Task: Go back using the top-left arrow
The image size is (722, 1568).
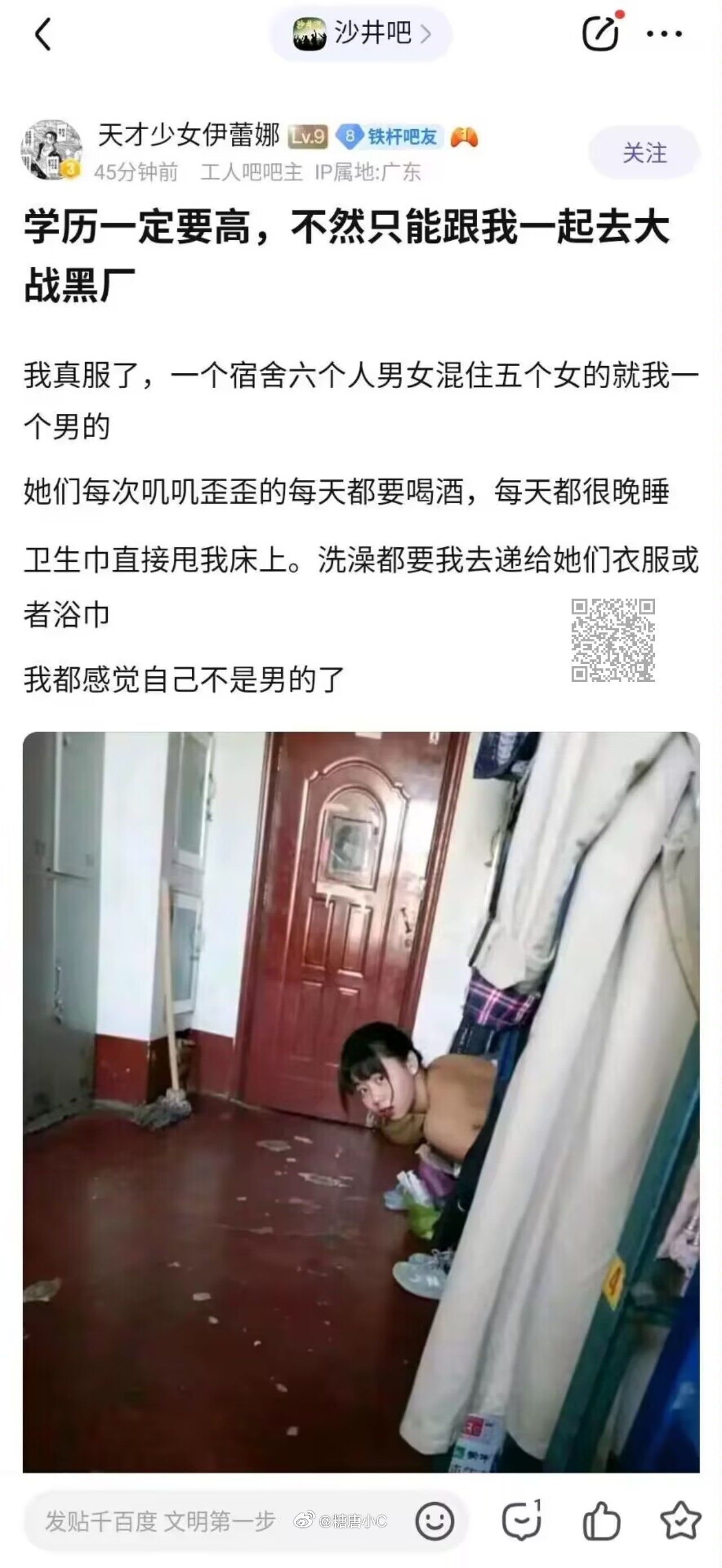Action: [42, 34]
